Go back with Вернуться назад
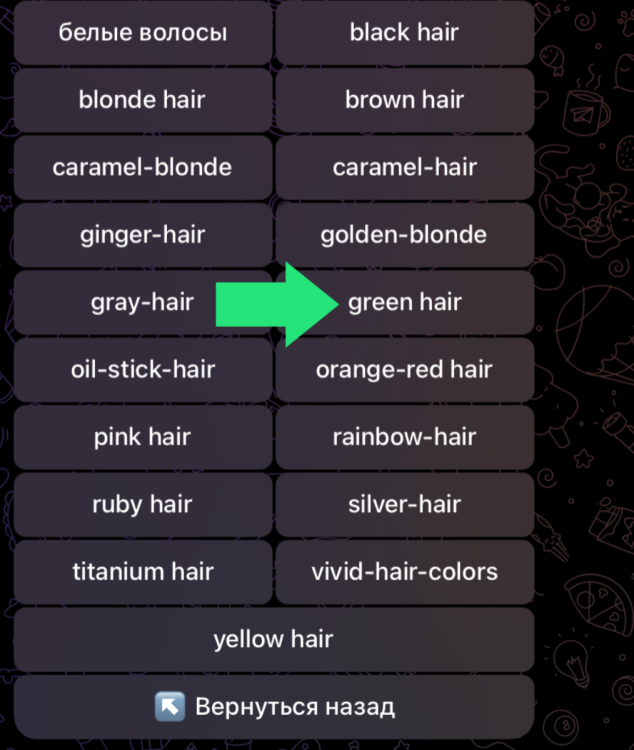 point(273,707)
